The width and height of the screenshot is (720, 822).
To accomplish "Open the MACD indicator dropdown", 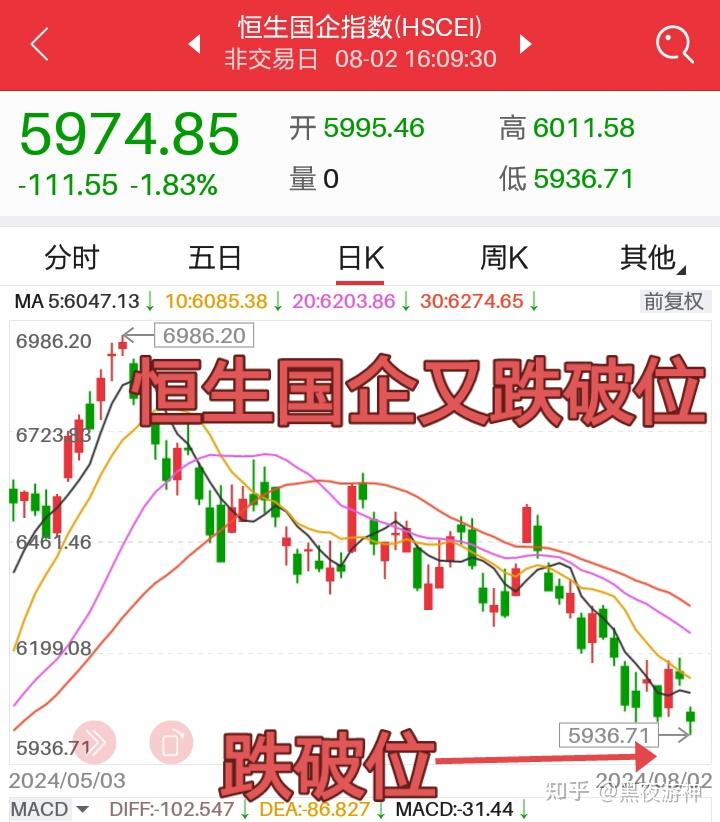I will (x=50, y=809).
